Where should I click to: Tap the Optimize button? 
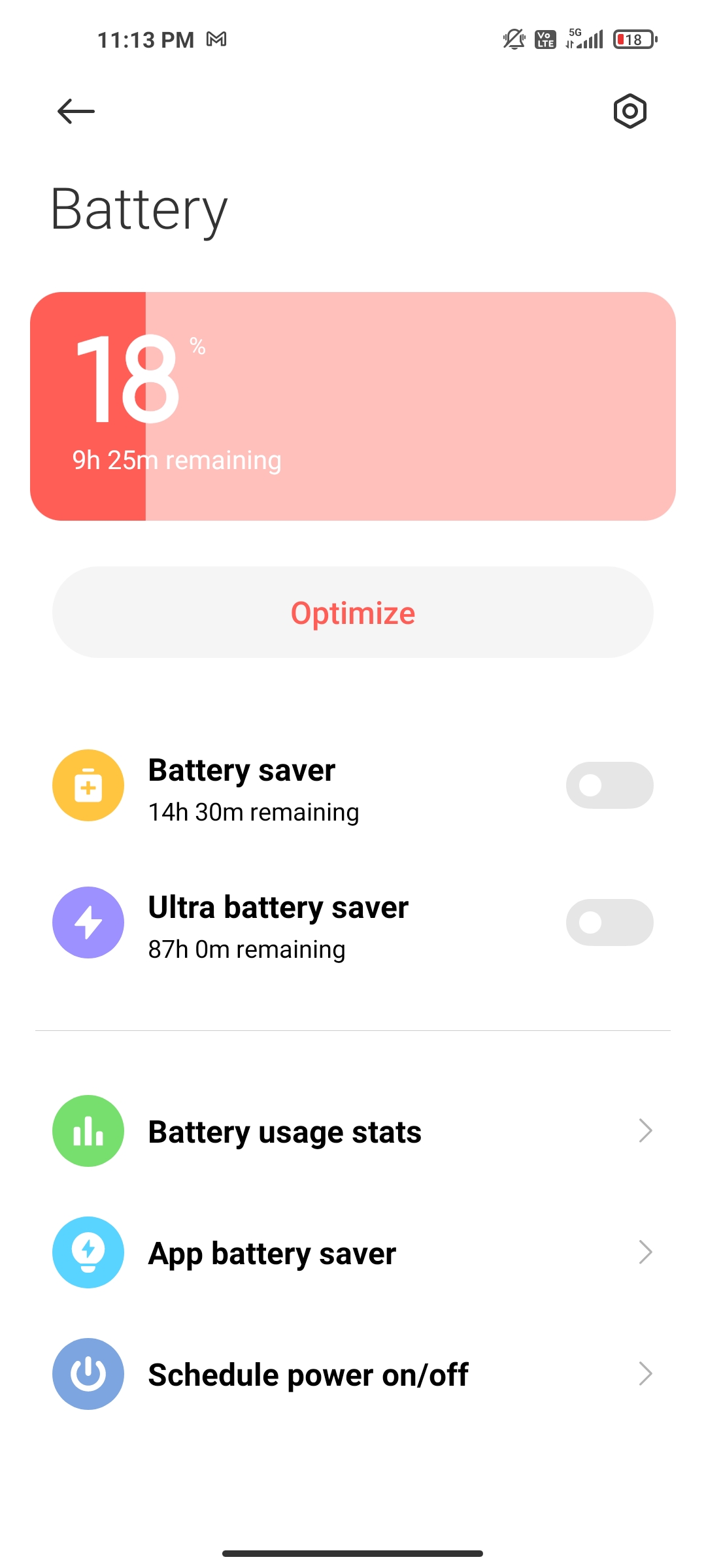coord(353,612)
